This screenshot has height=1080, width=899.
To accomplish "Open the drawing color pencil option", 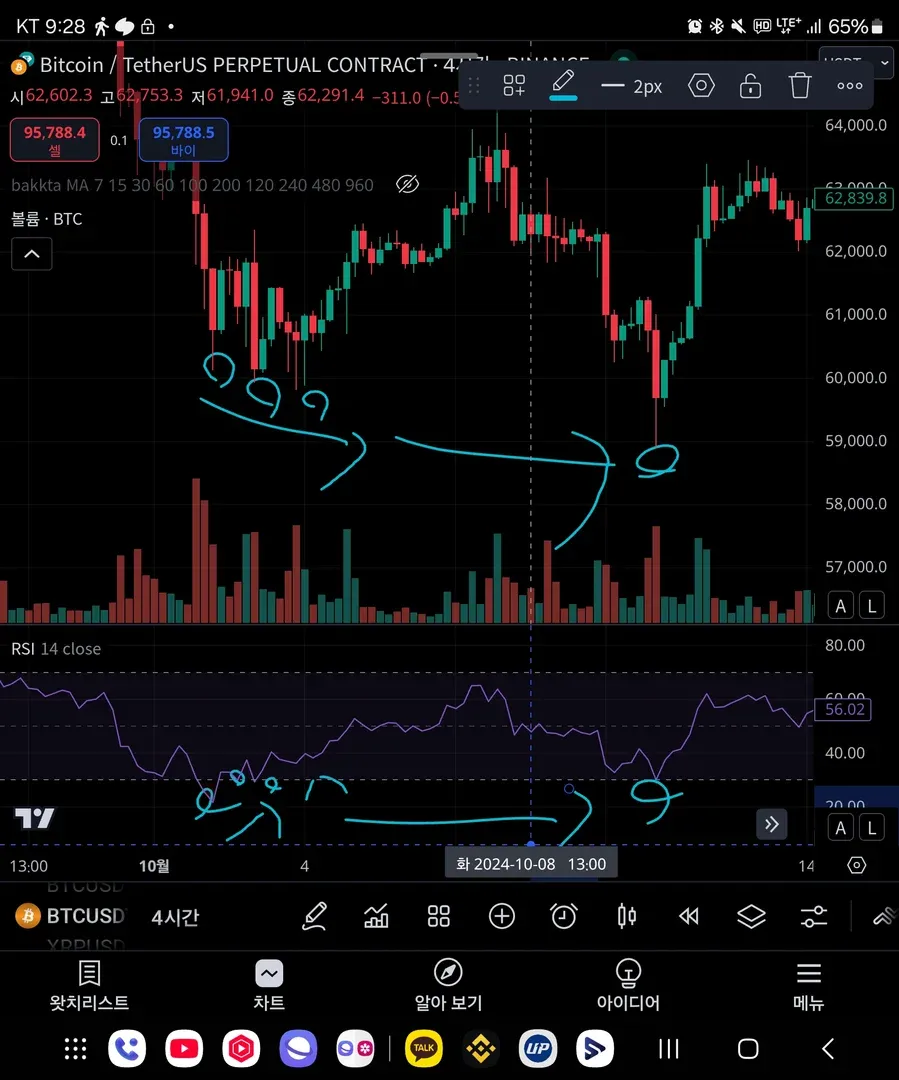I will point(564,84).
